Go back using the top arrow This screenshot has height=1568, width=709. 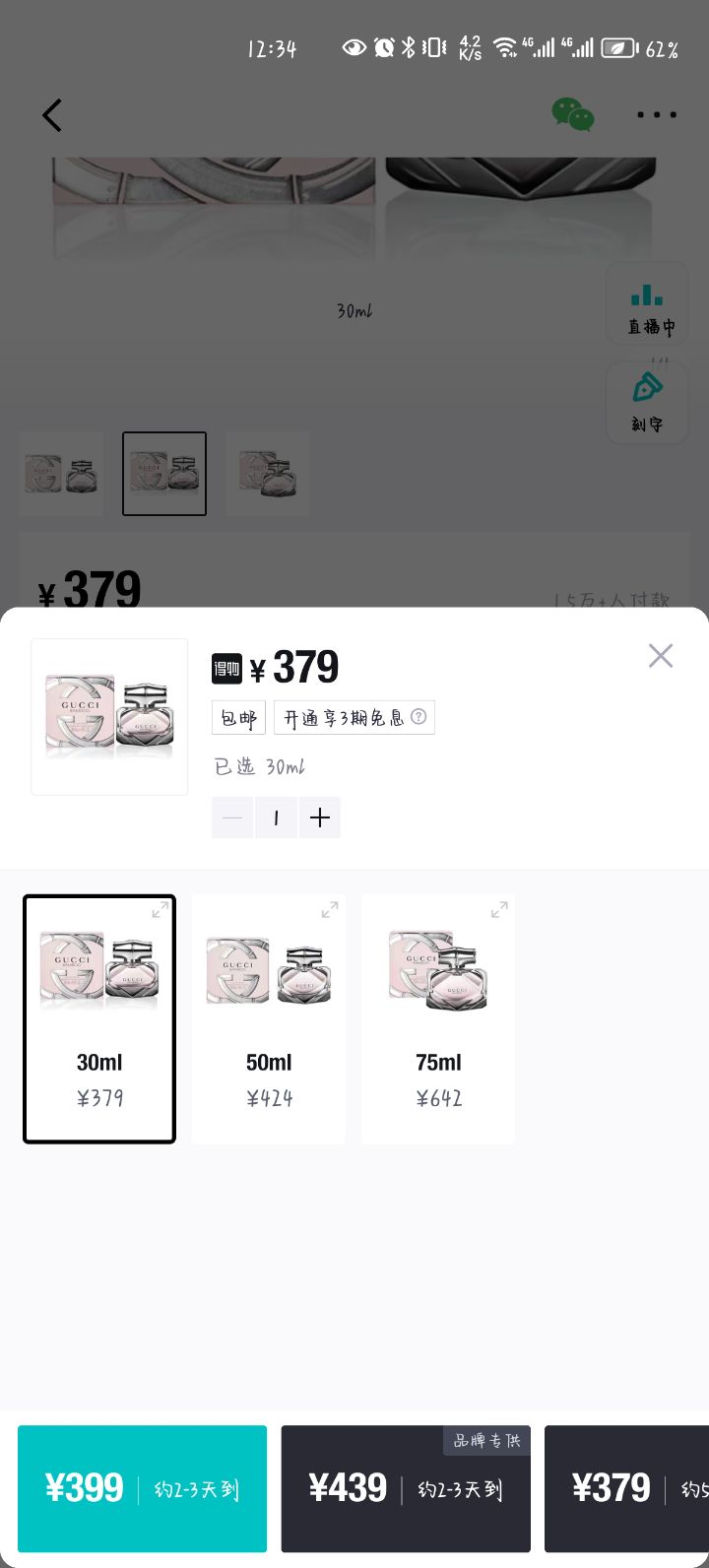tap(52, 115)
